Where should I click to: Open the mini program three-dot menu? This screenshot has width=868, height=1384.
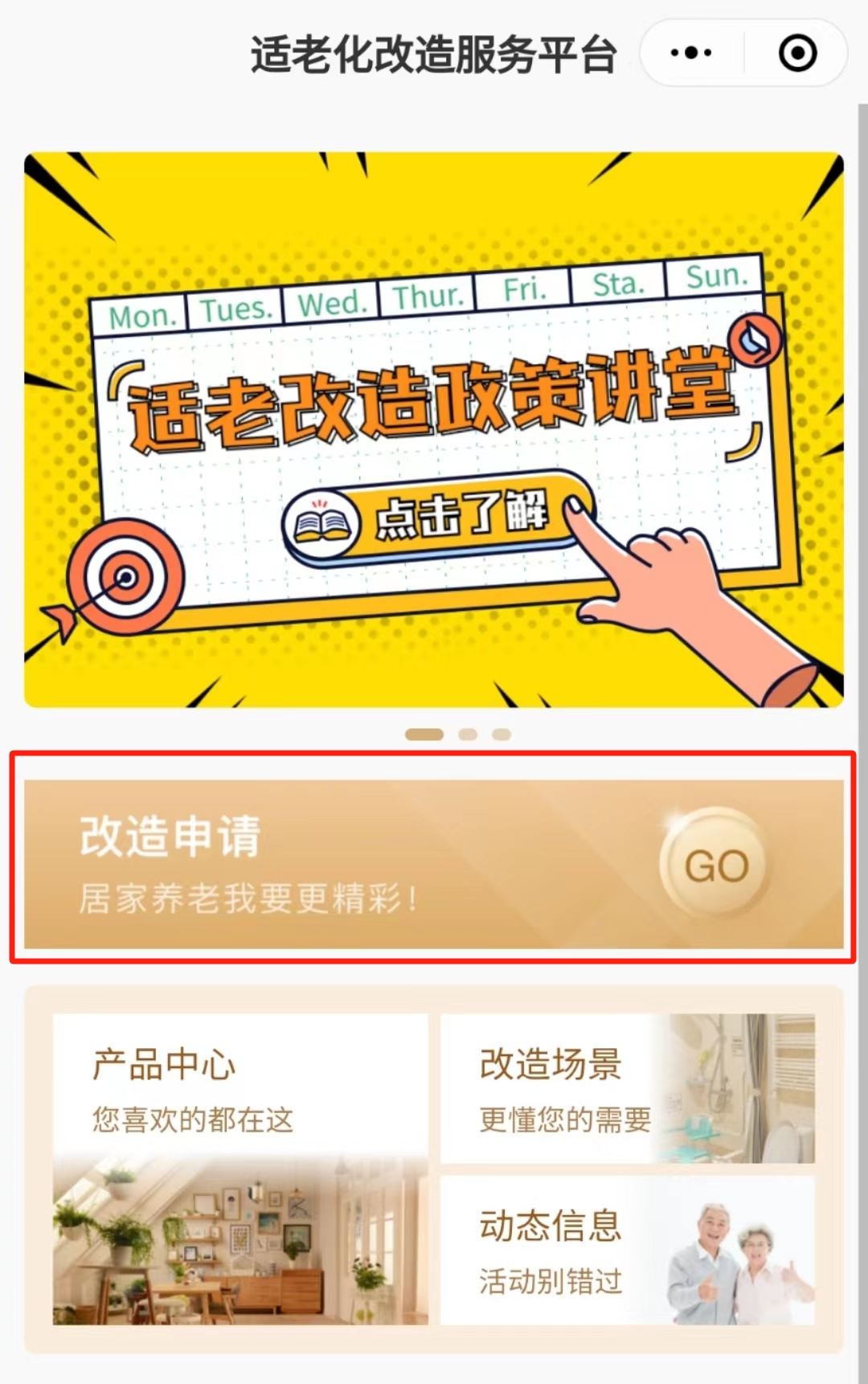click(x=691, y=53)
